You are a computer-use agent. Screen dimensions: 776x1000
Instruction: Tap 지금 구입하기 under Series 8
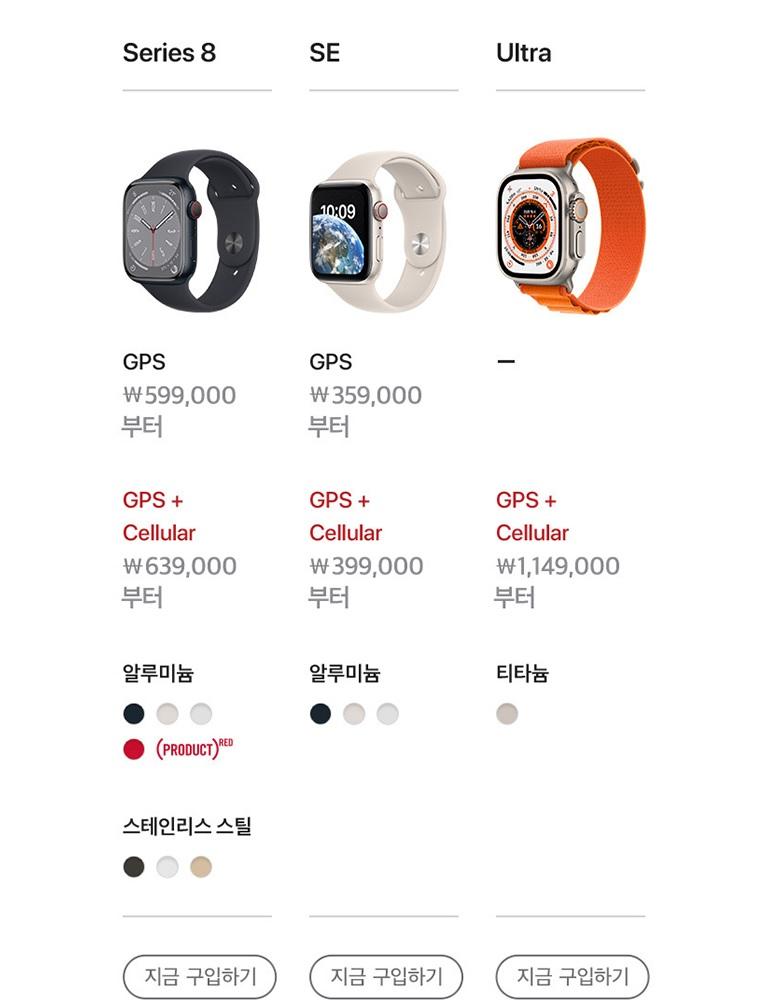(200, 976)
